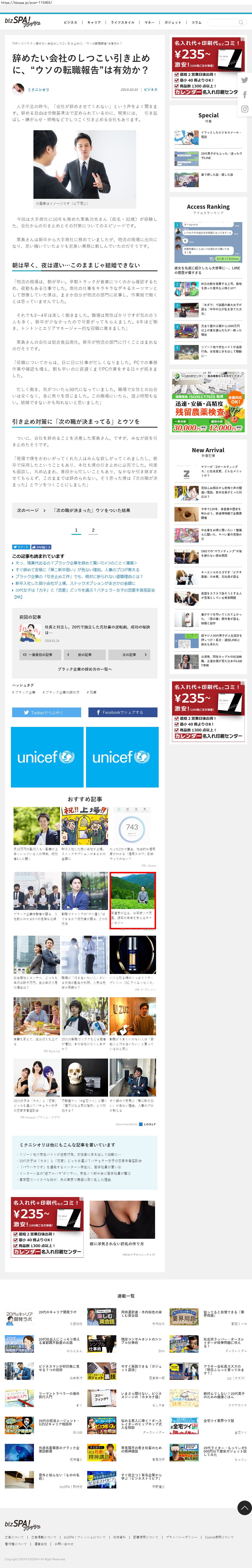Open the Facebook icon in the side bar
252x1568 pixels.
(x=245, y=94)
